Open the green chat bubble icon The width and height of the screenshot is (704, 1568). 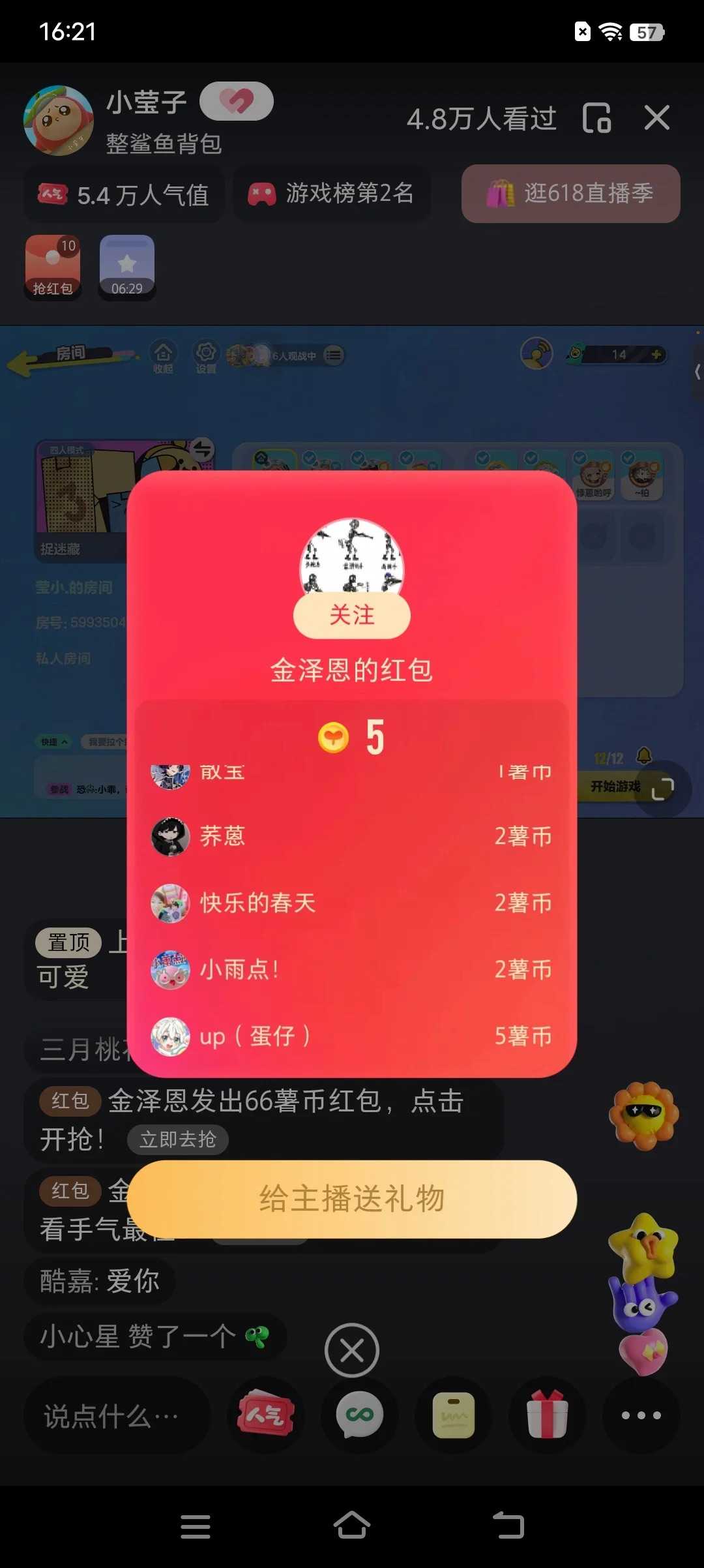point(359,1415)
